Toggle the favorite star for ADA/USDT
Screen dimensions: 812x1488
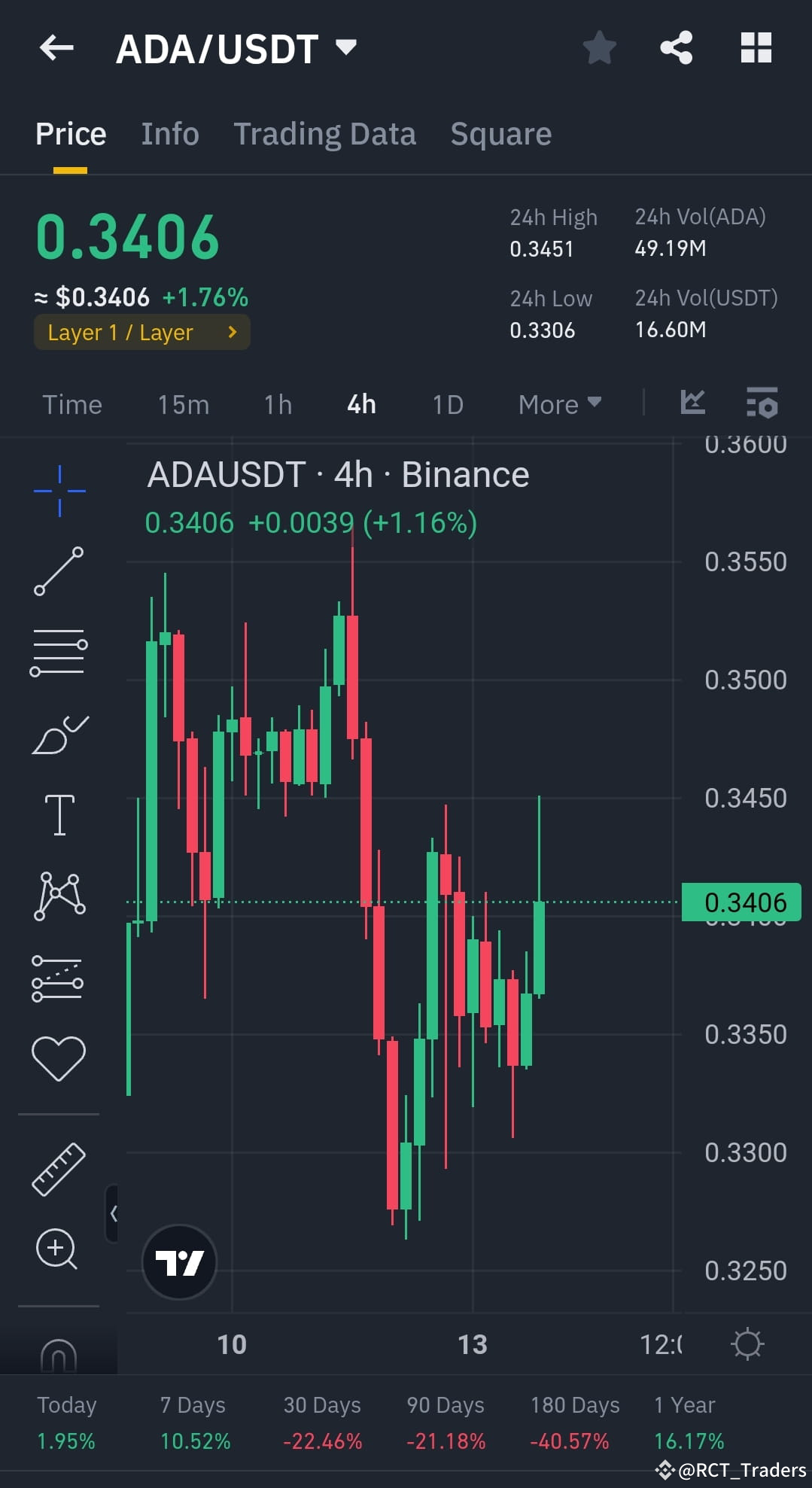600,47
